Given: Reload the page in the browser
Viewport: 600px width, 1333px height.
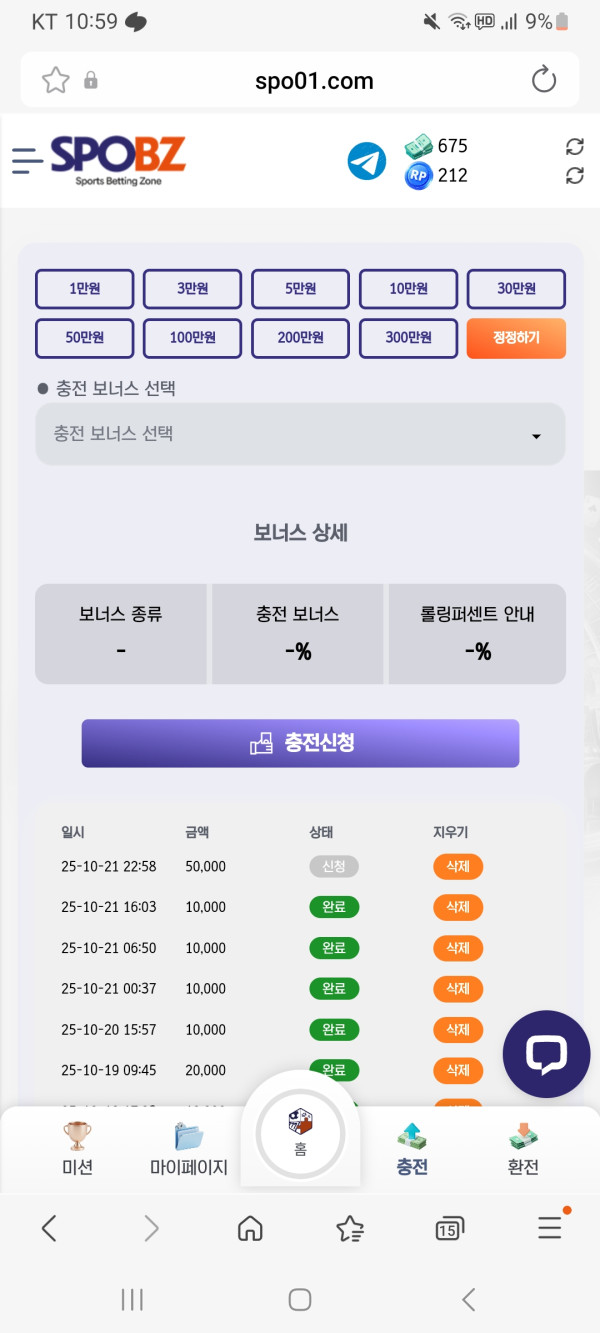Looking at the screenshot, I should click(x=544, y=80).
